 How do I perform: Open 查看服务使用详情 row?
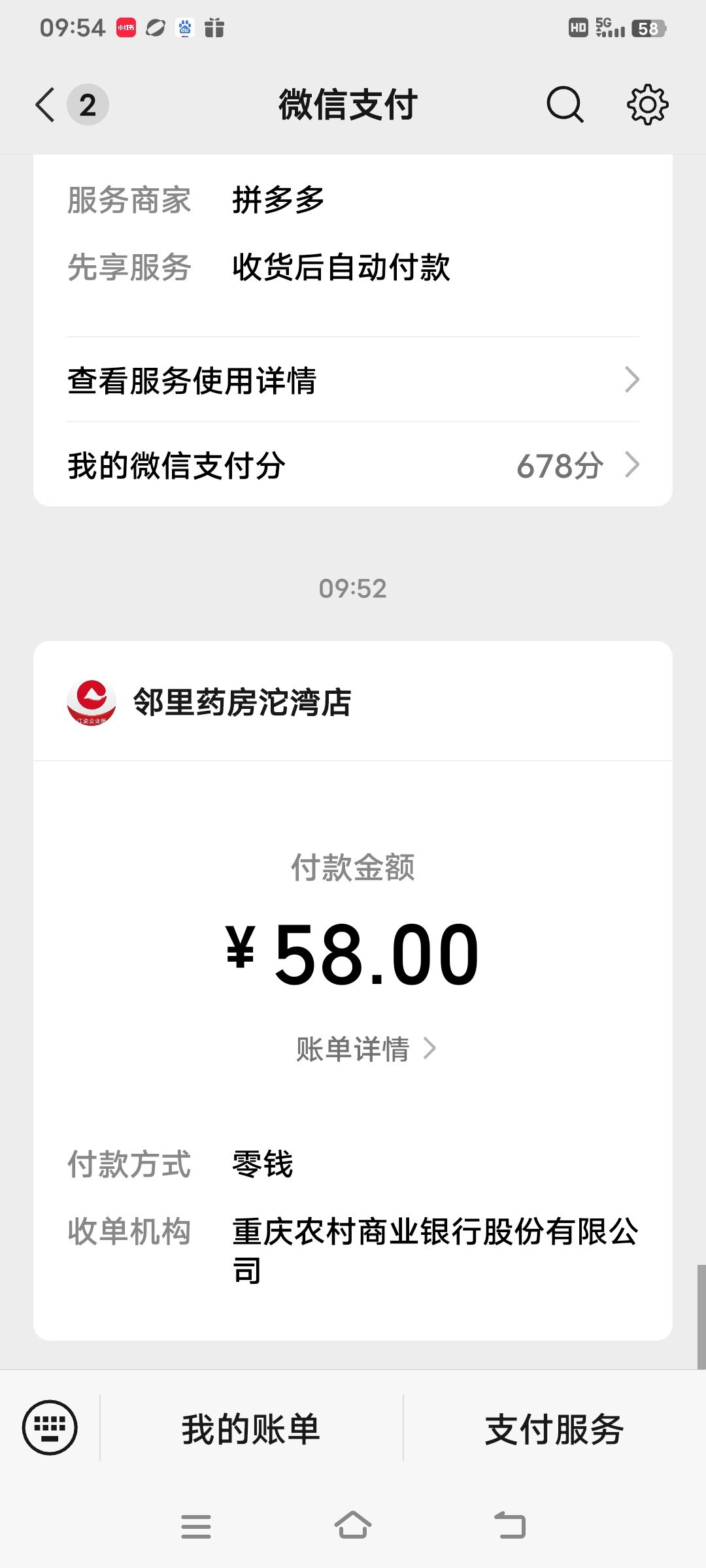point(353,380)
